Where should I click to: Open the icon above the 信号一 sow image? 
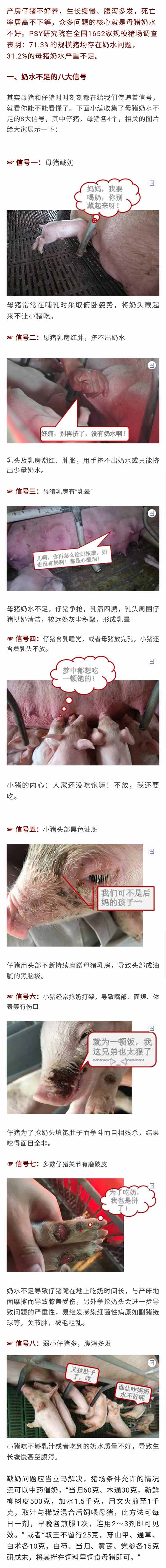pyautogui.click(x=151, y=183)
